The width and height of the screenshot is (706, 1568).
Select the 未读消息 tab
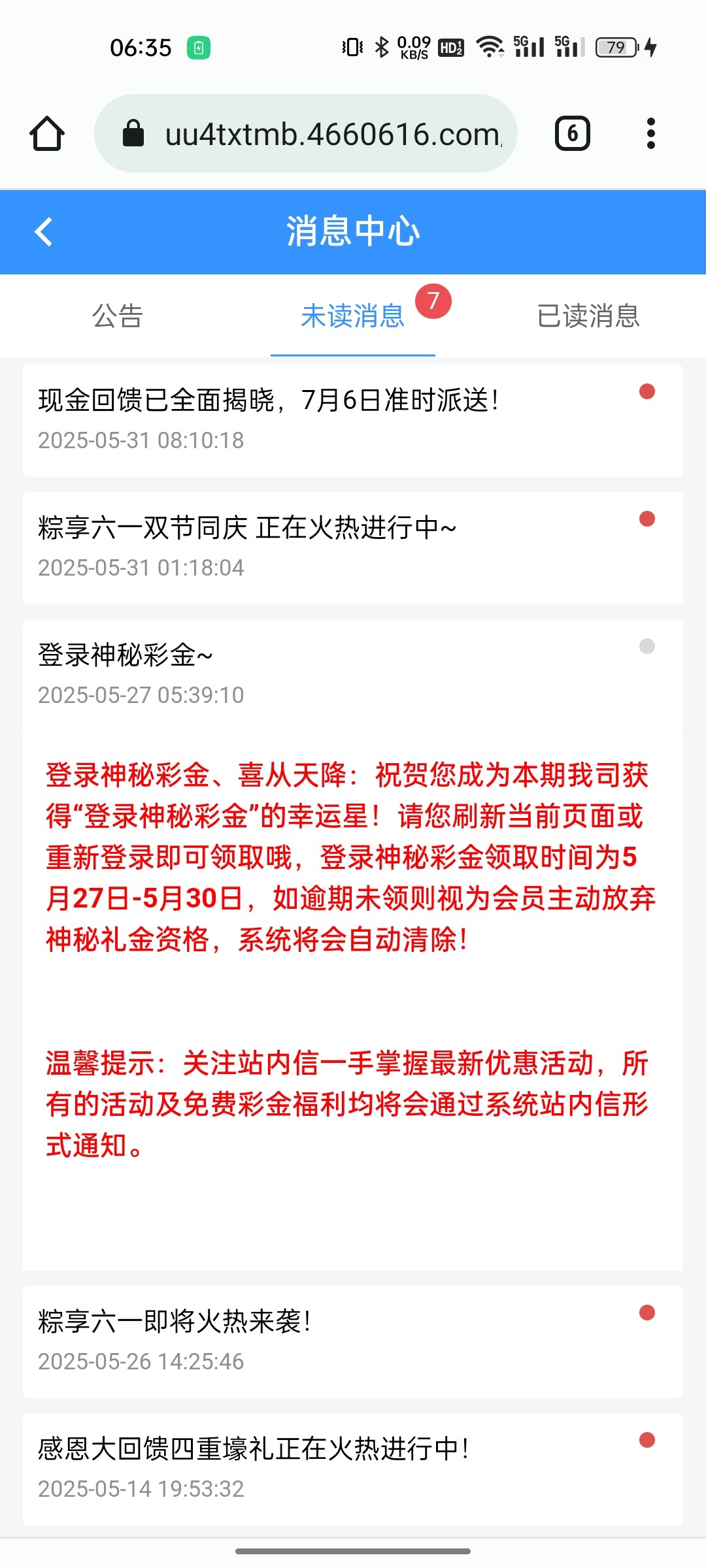[352, 316]
